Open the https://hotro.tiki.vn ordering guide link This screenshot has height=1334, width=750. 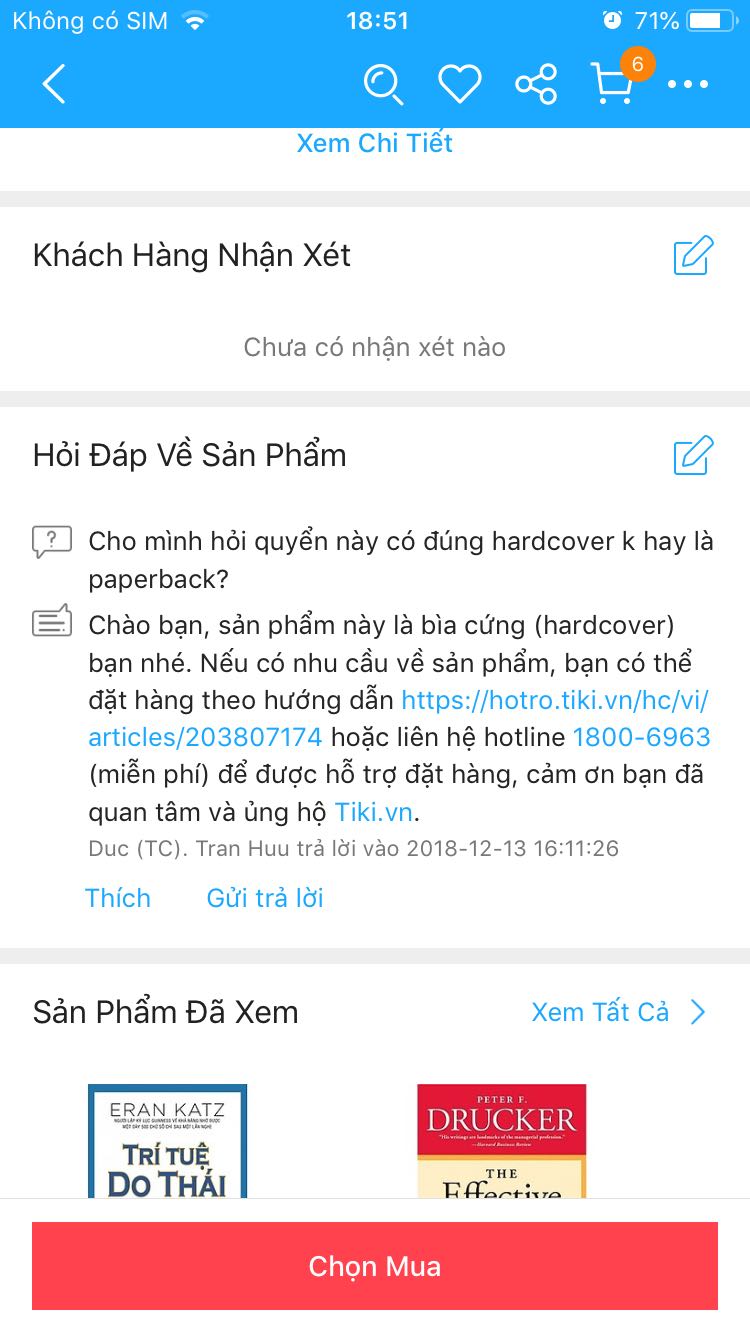click(x=556, y=700)
